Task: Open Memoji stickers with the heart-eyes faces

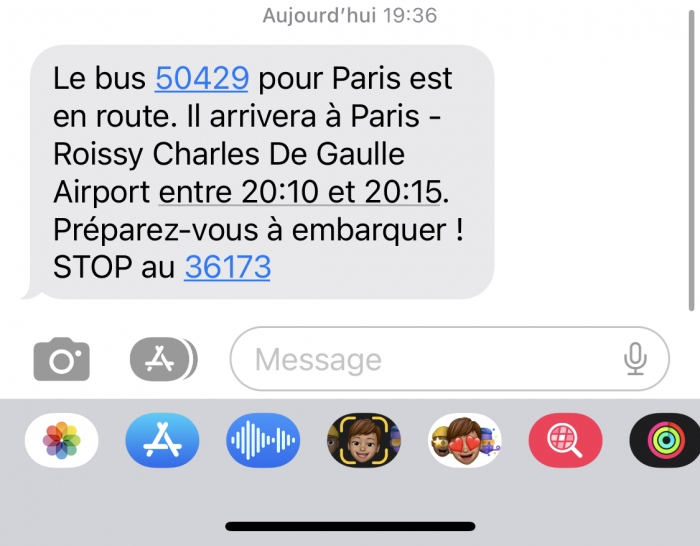Action: click(465, 440)
